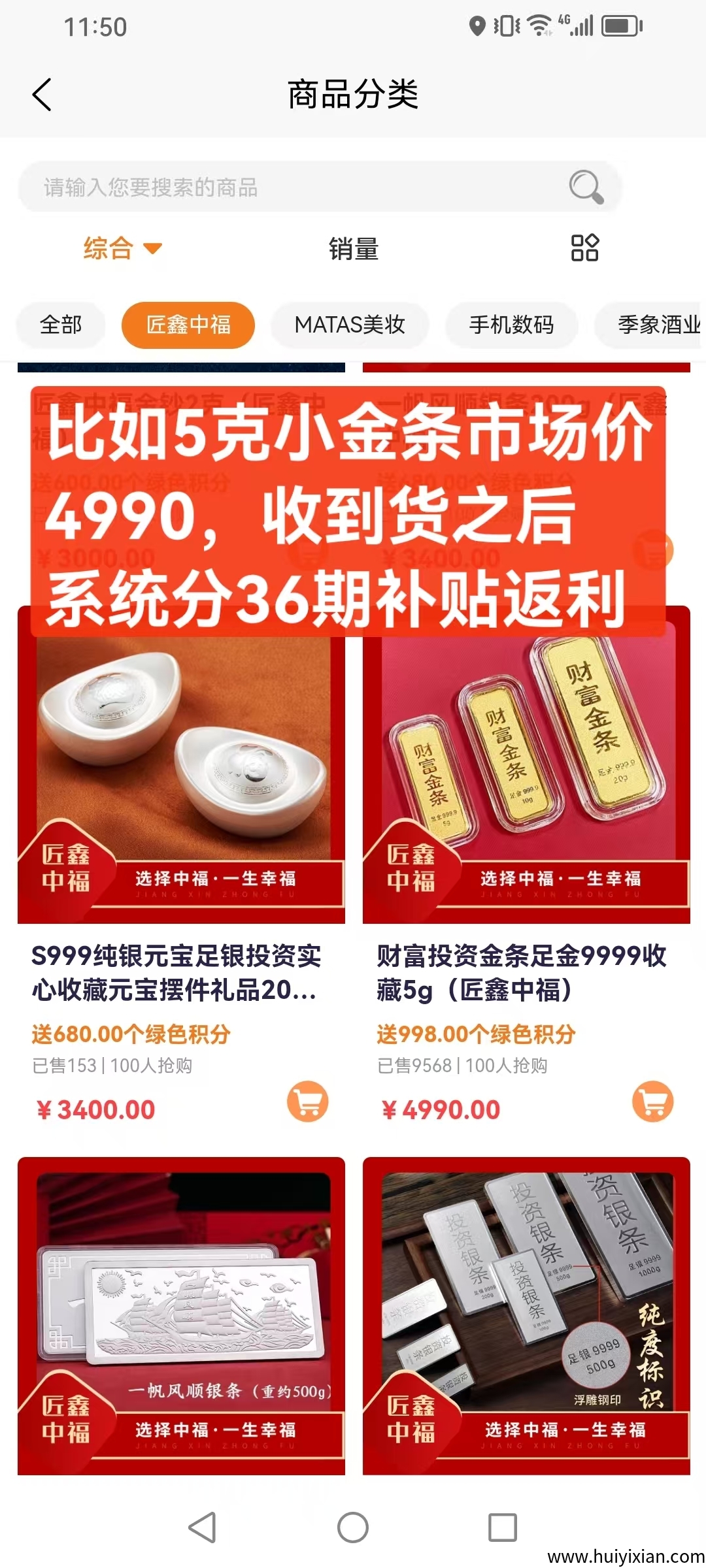Add the ¥3400.00 silver ingot to cart
Viewport: 706px width, 1568px height.
point(307,1102)
